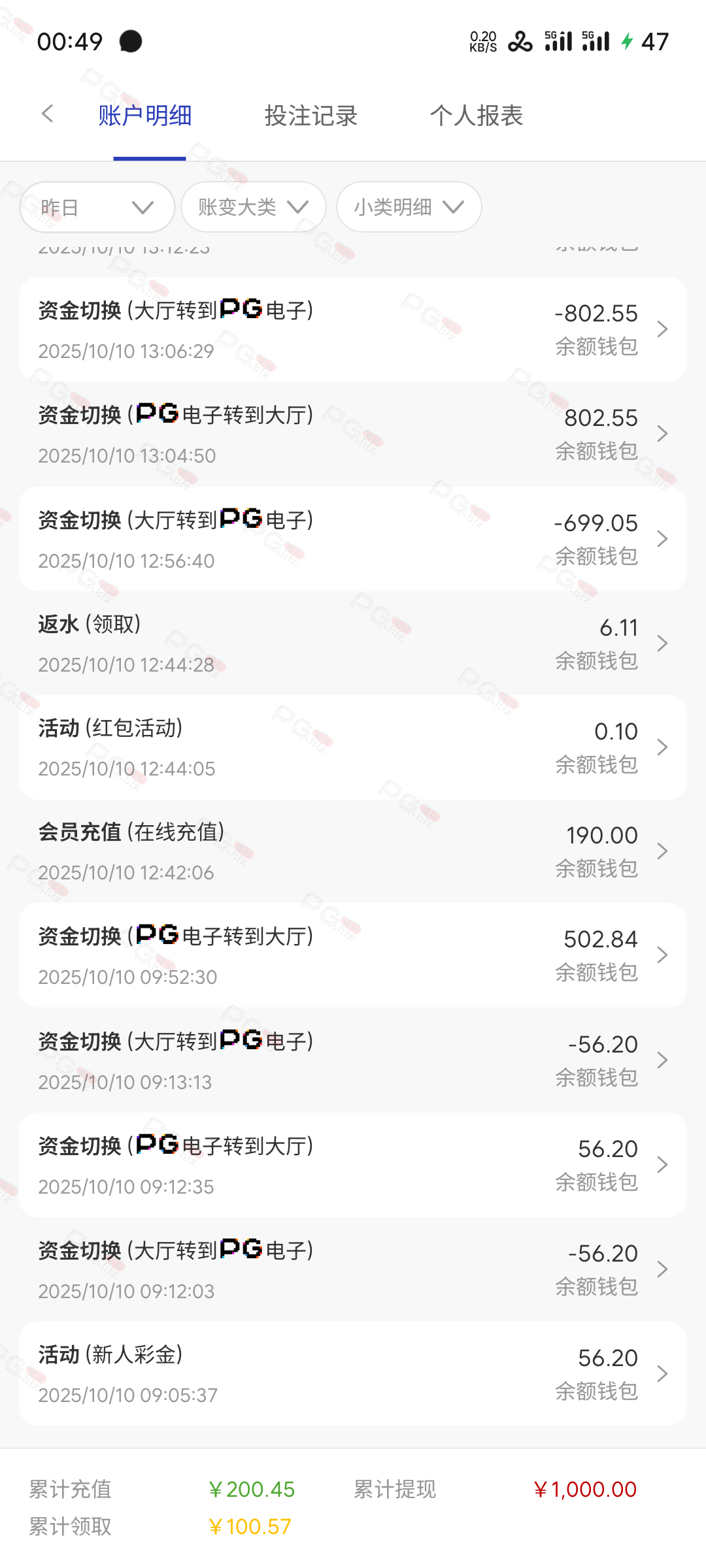
Task: Open the 新人彩金 56.20 activity record
Action: [353, 1374]
